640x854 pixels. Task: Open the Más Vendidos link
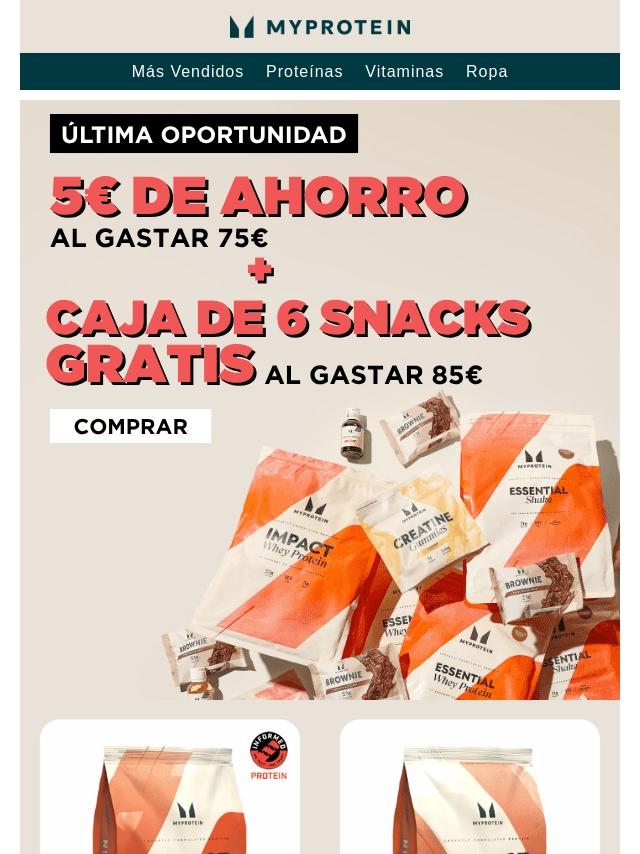[x=187, y=72]
